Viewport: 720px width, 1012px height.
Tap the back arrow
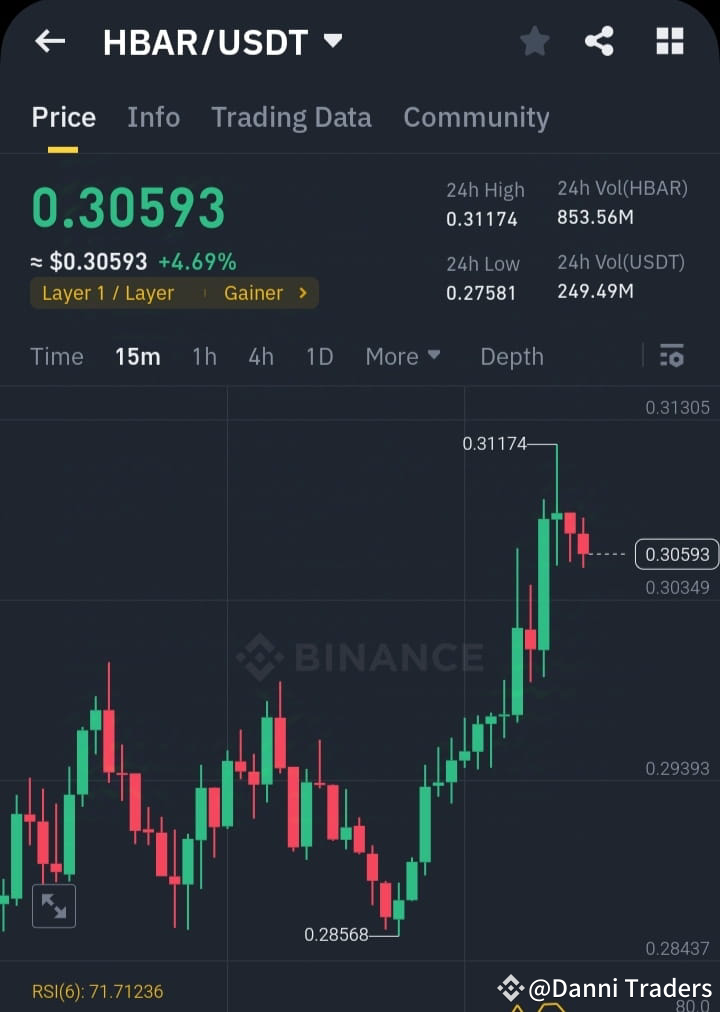tap(50, 41)
